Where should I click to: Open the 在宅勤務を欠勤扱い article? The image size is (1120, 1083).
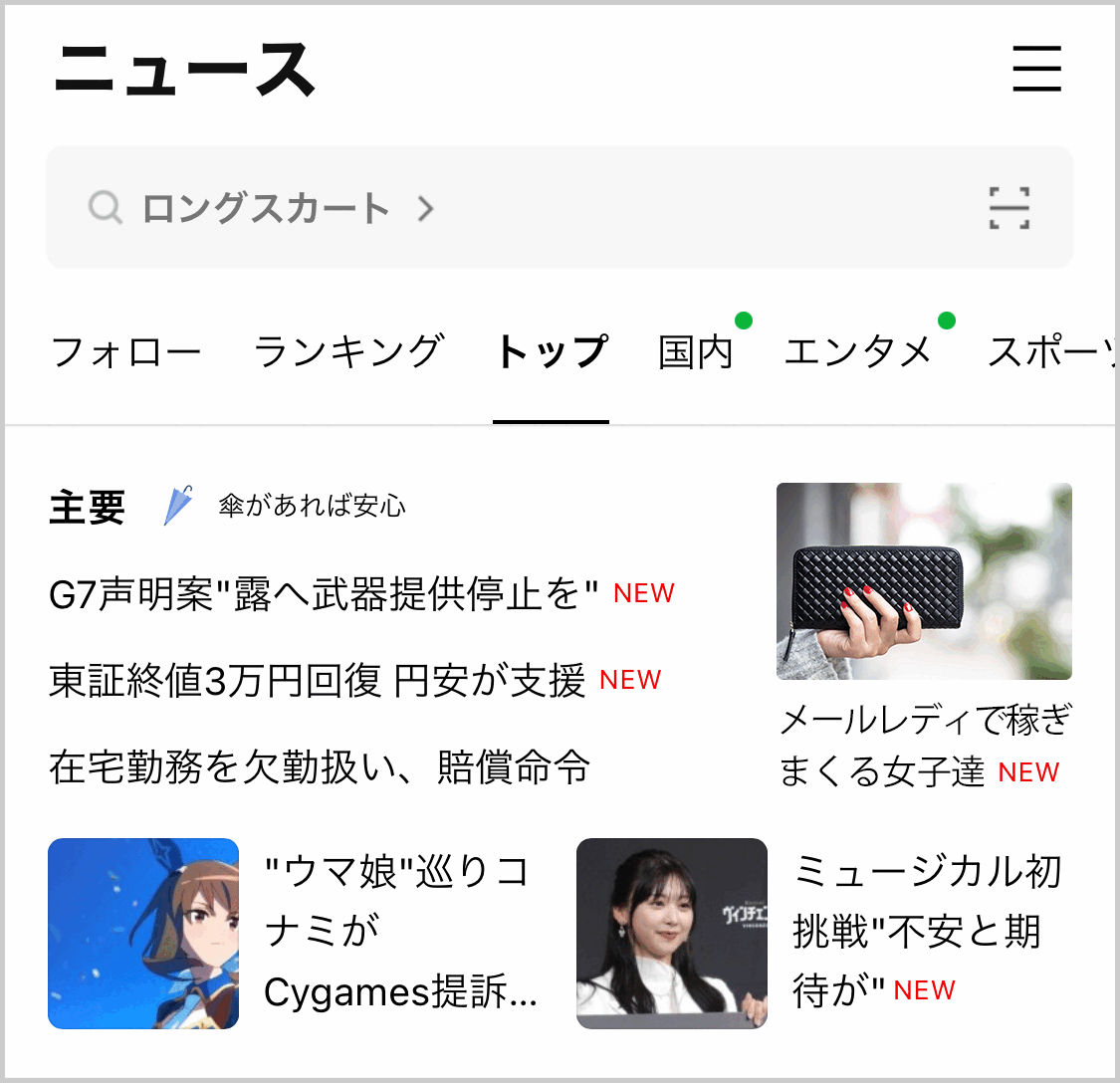point(319,767)
